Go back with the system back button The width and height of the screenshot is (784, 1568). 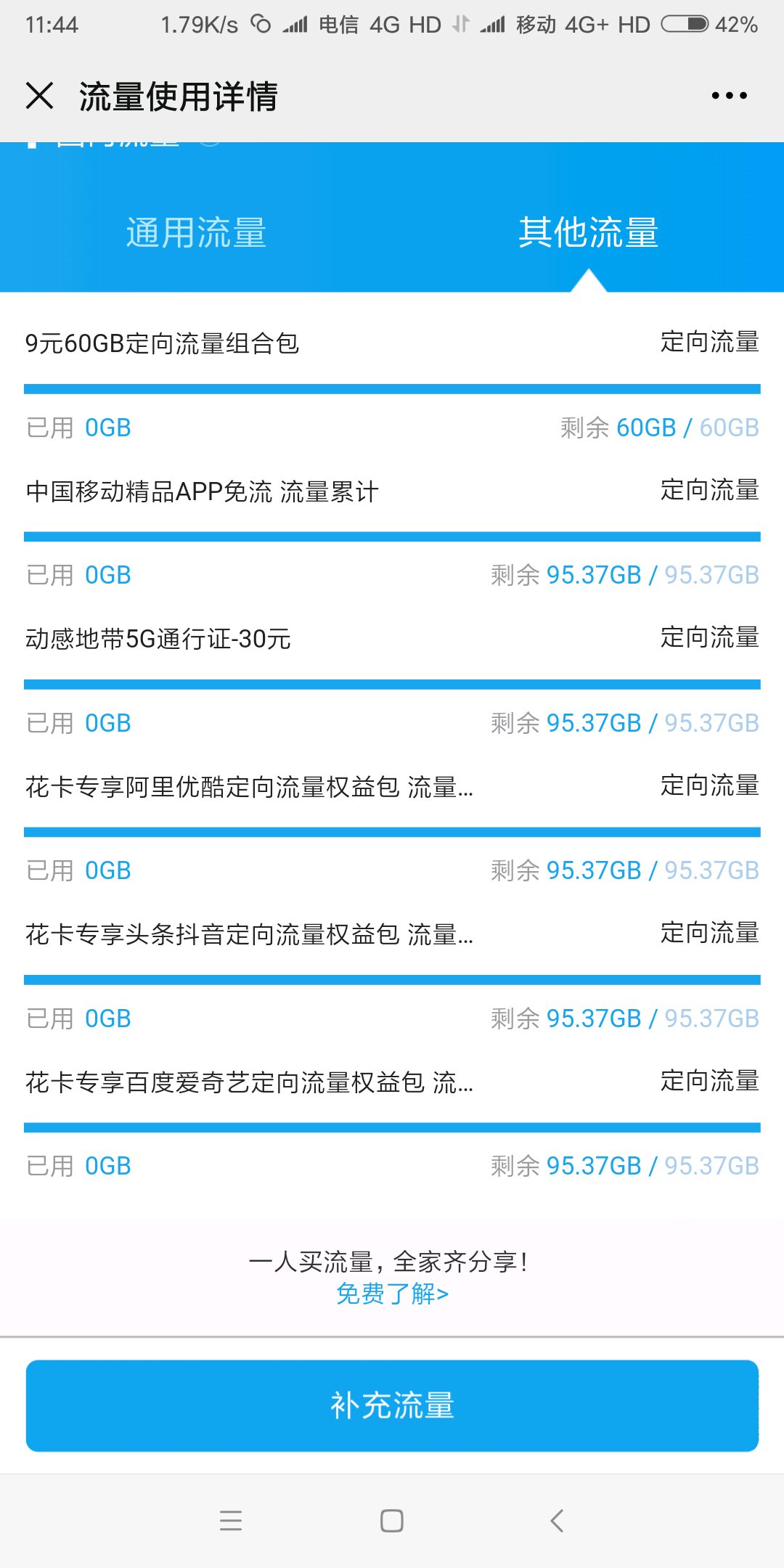coord(557,1520)
